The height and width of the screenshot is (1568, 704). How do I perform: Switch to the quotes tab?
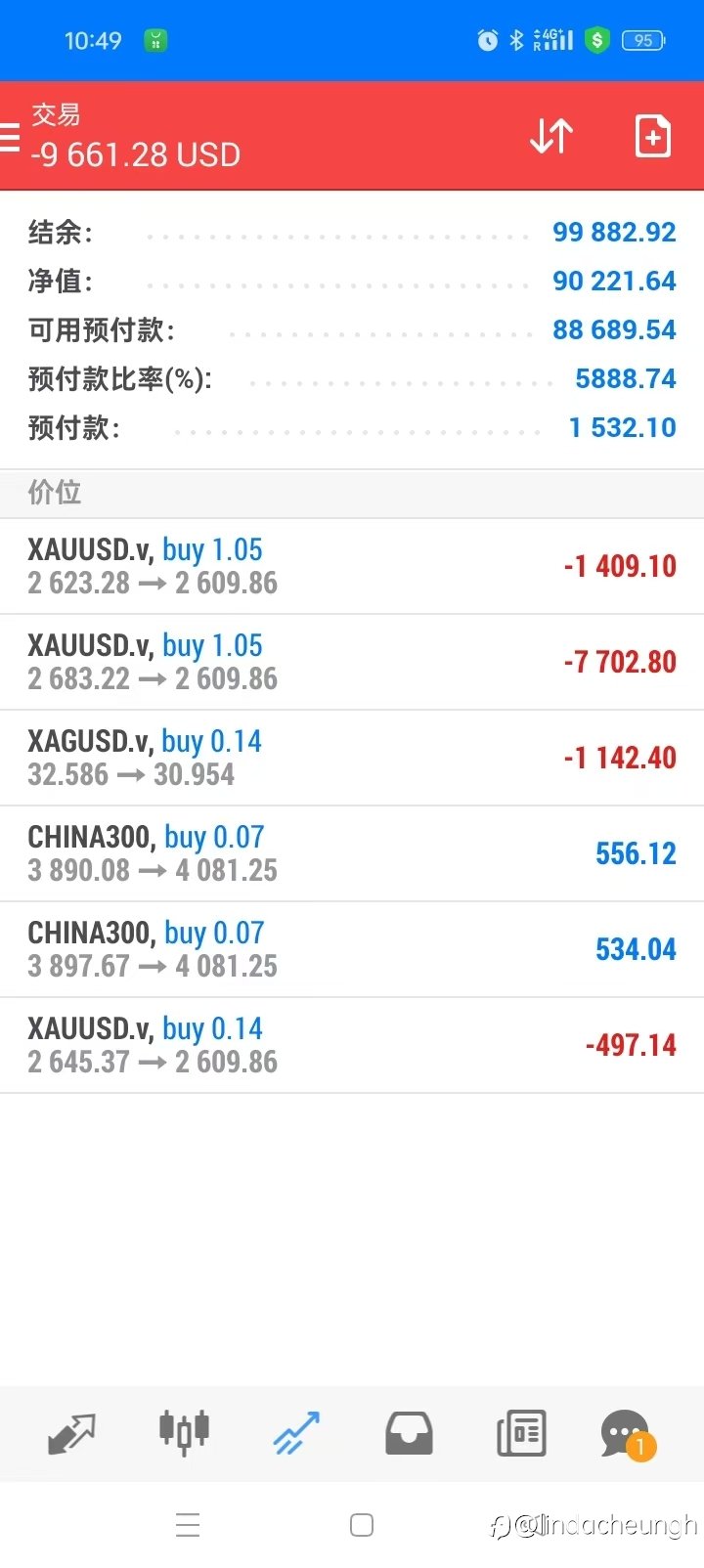(x=71, y=1434)
